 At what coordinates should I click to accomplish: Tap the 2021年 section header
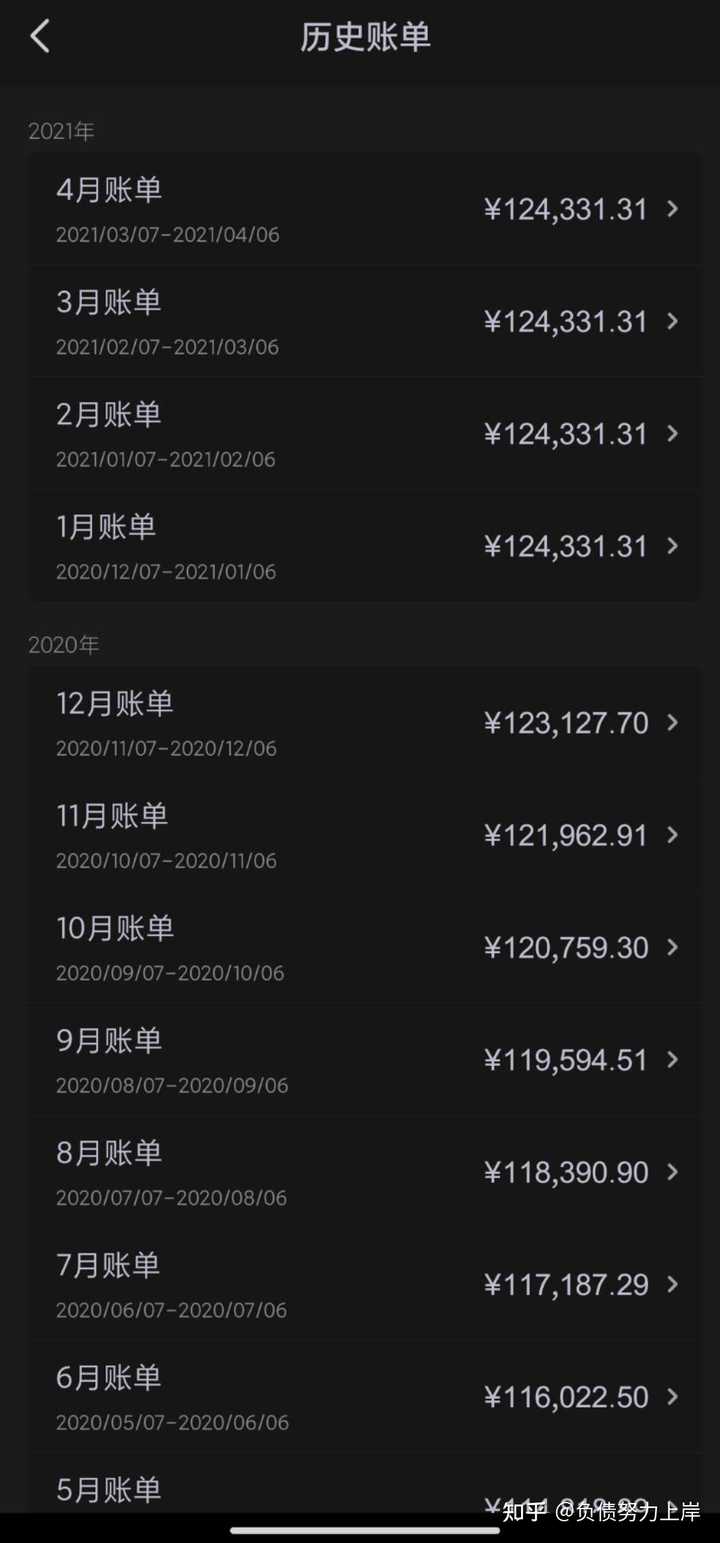(x=62, y=130)
